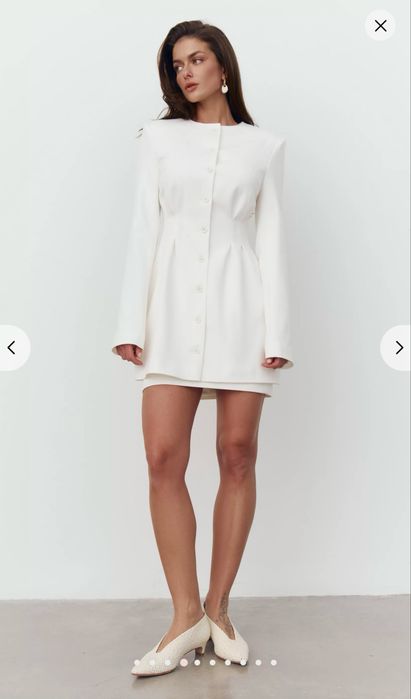This screenshot has height=699, width=411.
Task: Close the full-screen image viewer
Action: pos(380,26)
